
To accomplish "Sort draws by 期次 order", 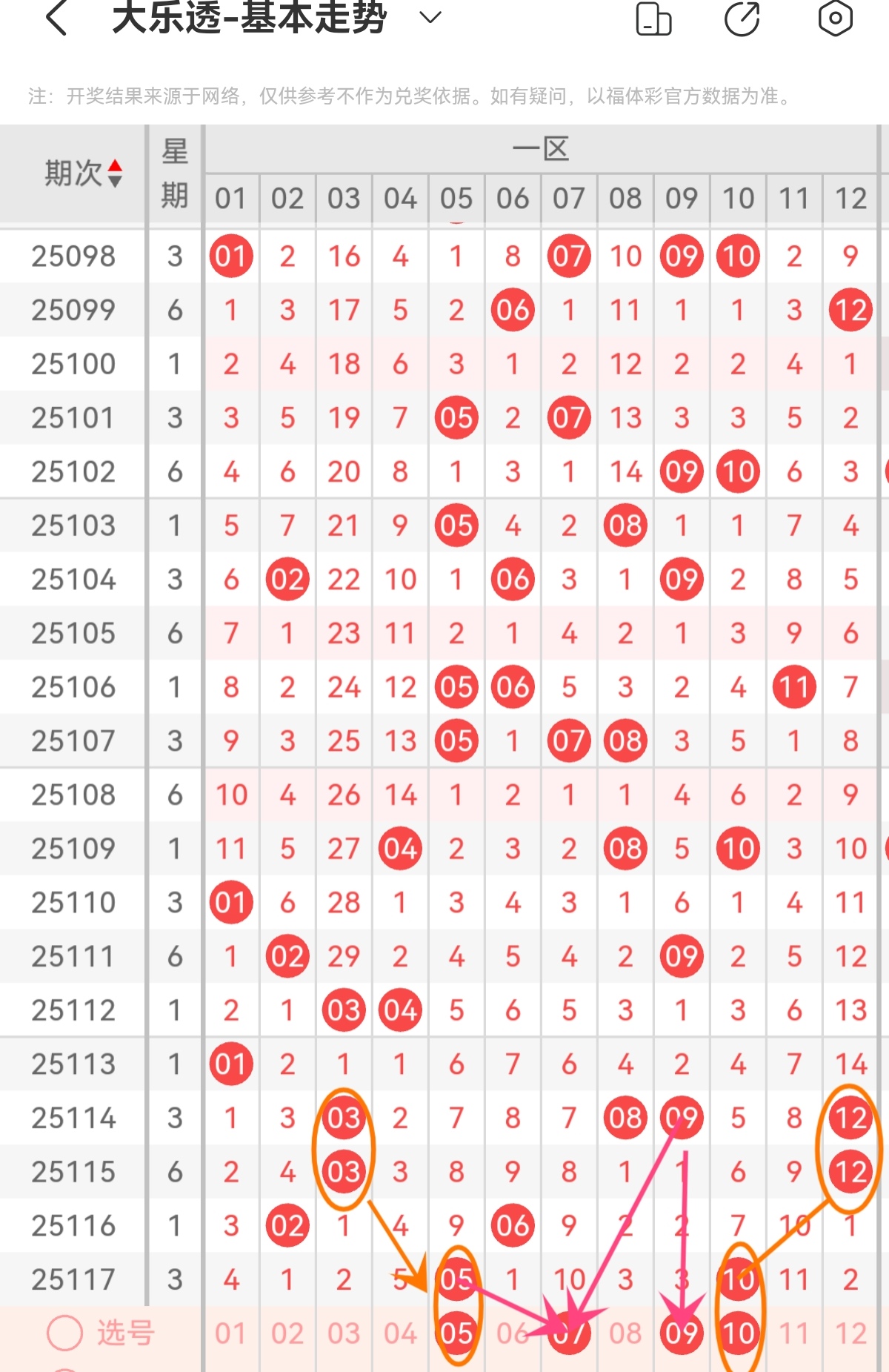I will click(x=83, y=173).
